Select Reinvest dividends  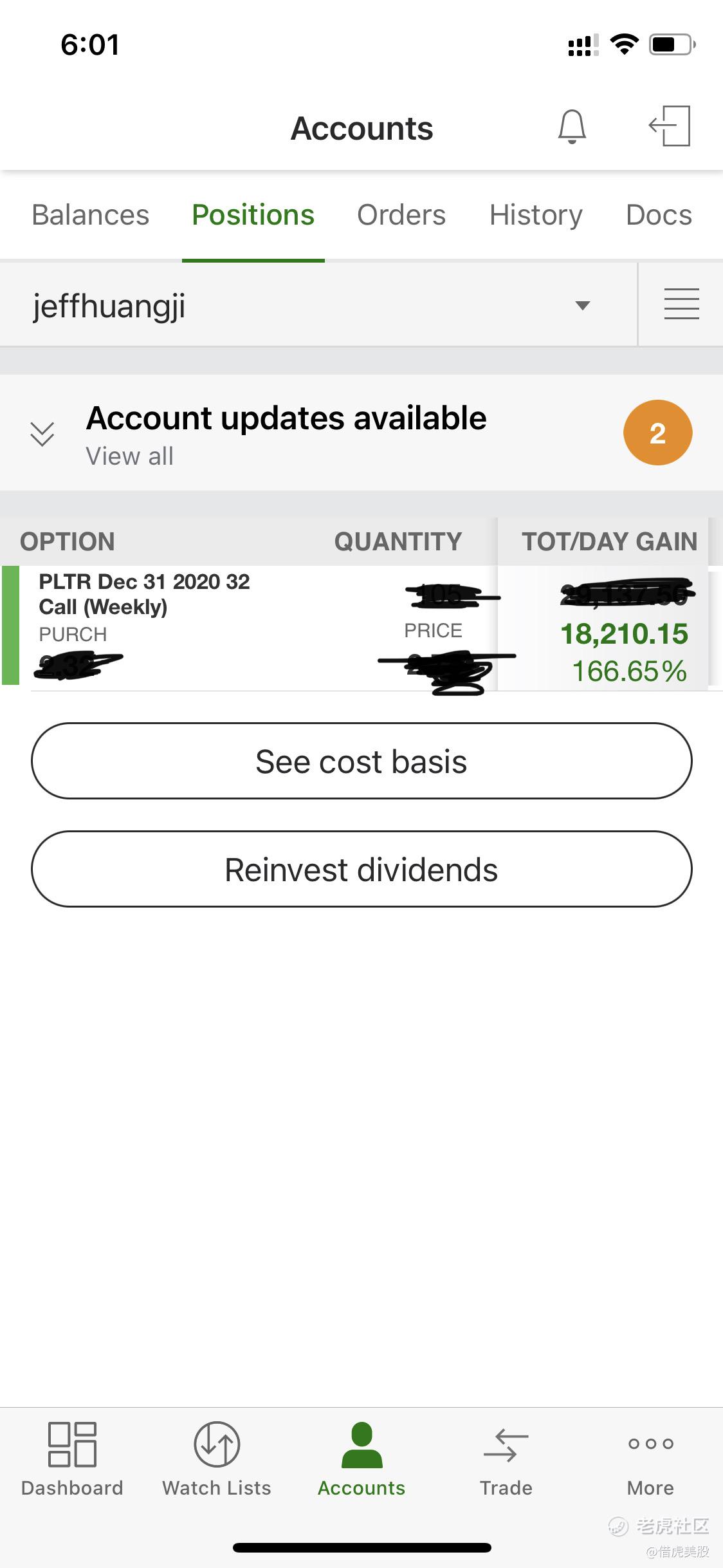(361, 870)
